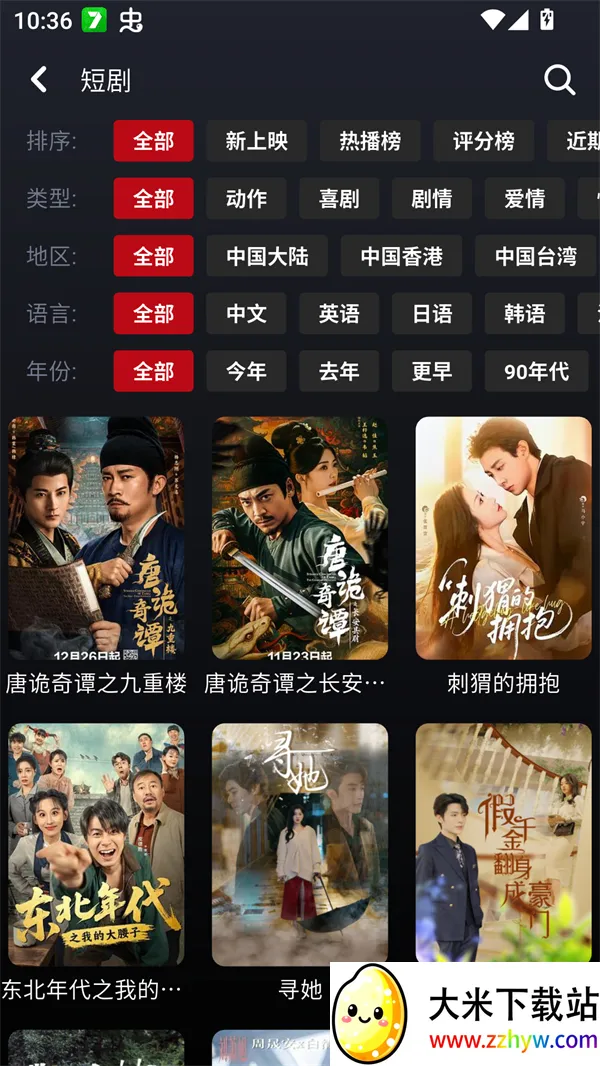This screenshot has width=600, height=1066.
Task: Filter language by 韩语
Action: (524, 314)
